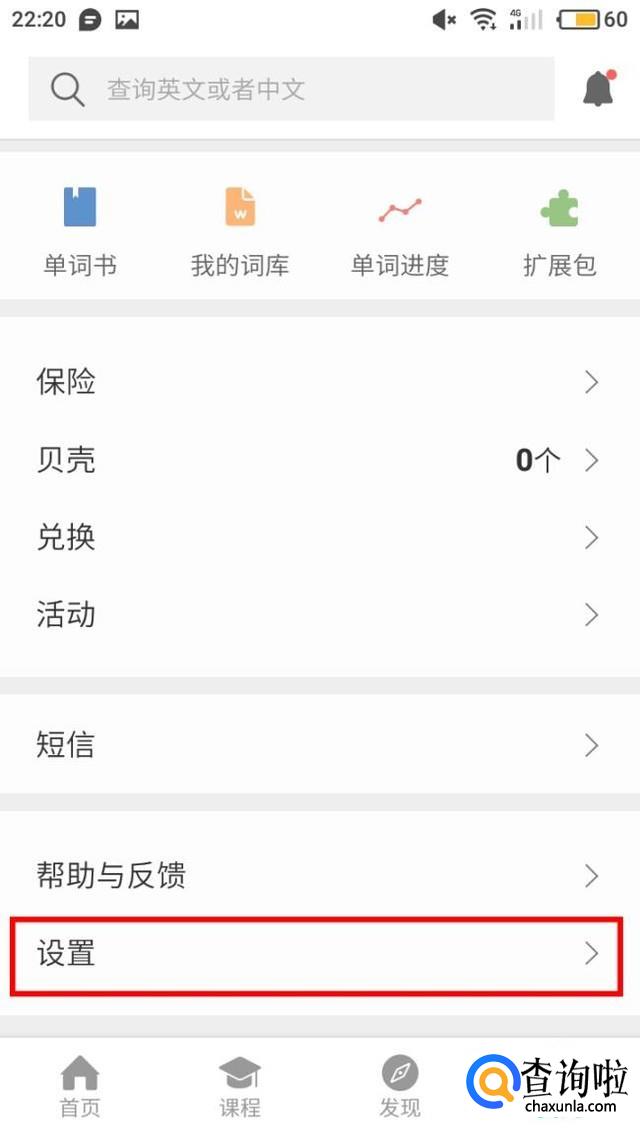640x1137 pixels.
Task: Open the 保险 row
Action: (x=318, y=382)
